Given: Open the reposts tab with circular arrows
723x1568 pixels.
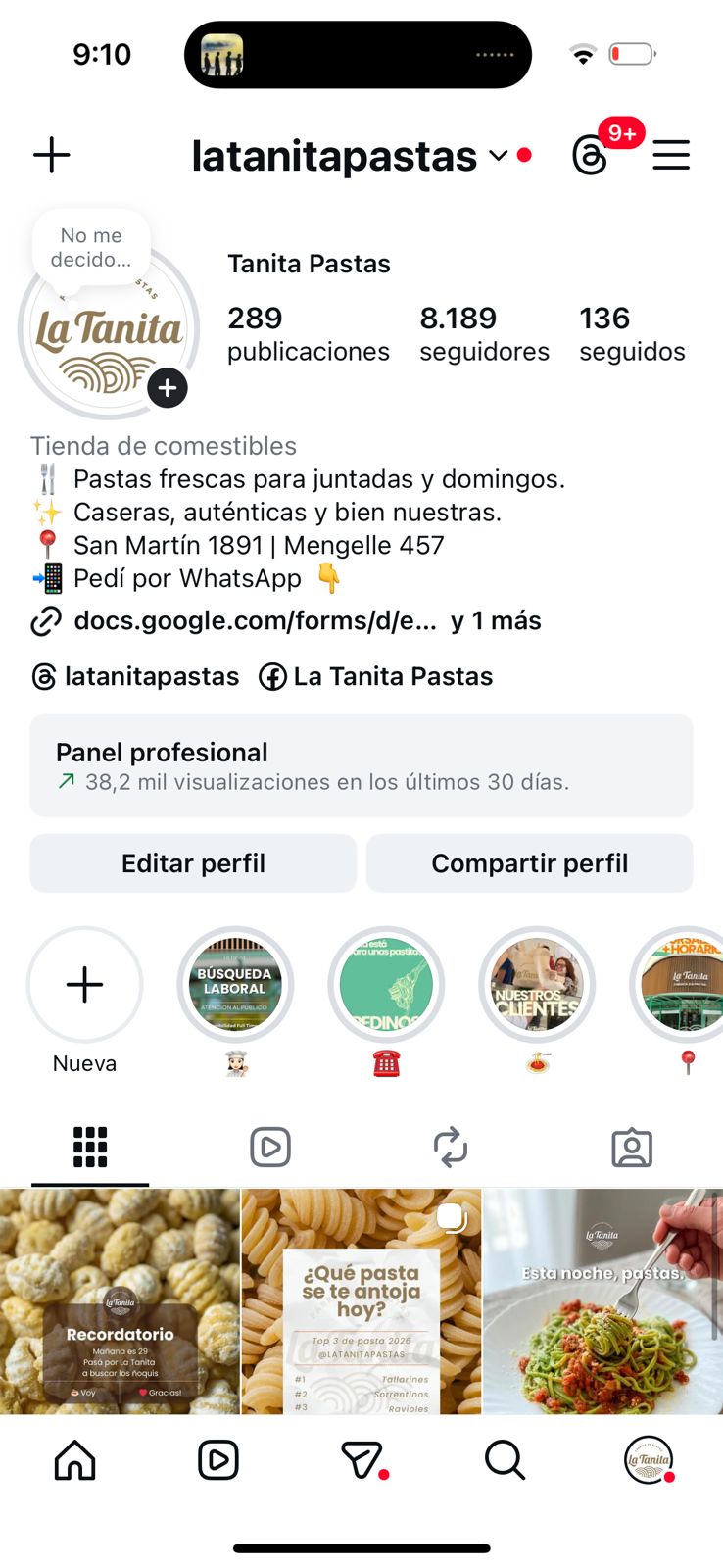Looking at the screenshot, I should coord(451,1147).
